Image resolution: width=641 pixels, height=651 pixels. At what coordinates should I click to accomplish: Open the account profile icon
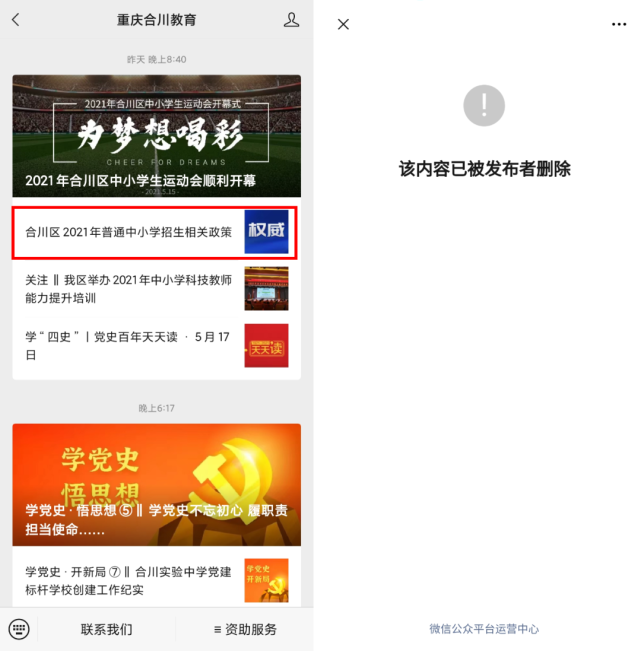coord(291,20)
